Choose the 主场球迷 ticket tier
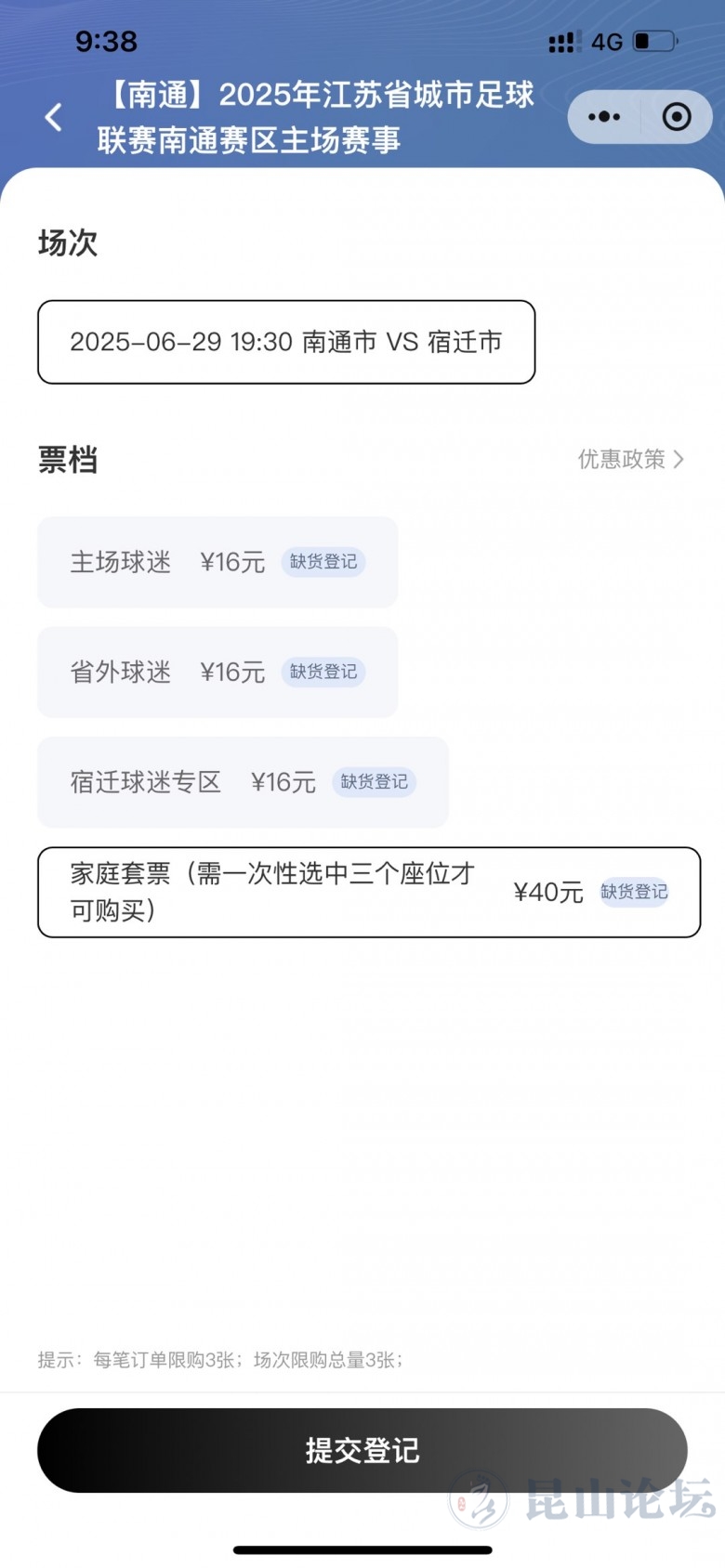 [x=217, y=562]
